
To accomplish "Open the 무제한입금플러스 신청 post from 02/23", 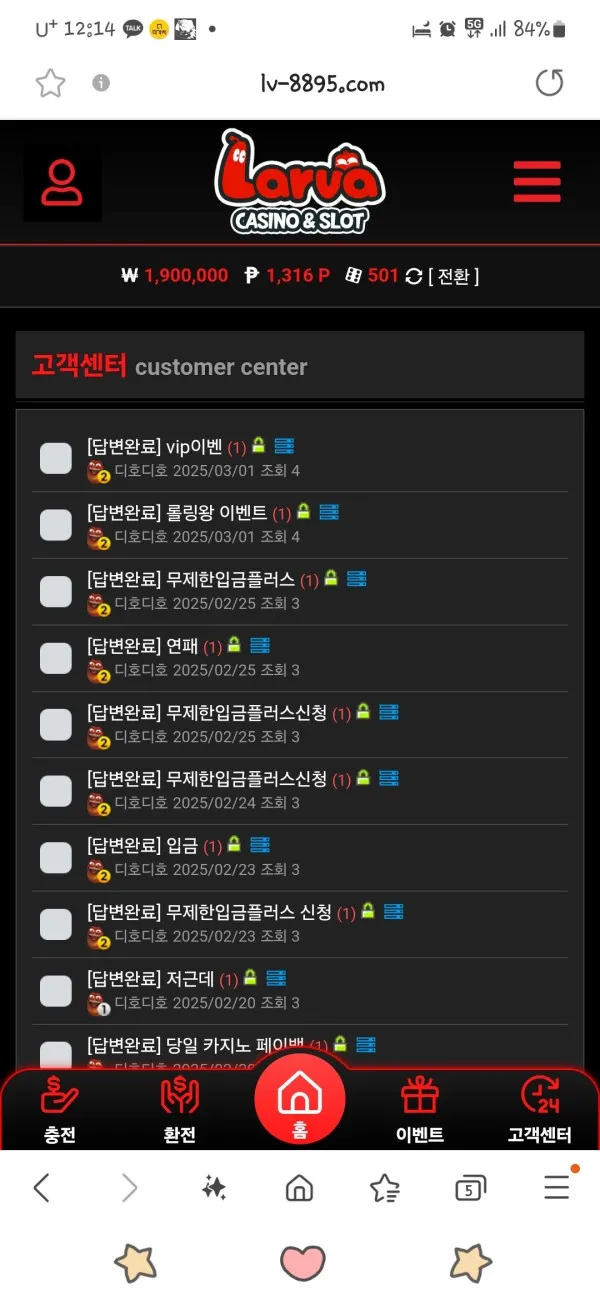I will tap(248, 912).
